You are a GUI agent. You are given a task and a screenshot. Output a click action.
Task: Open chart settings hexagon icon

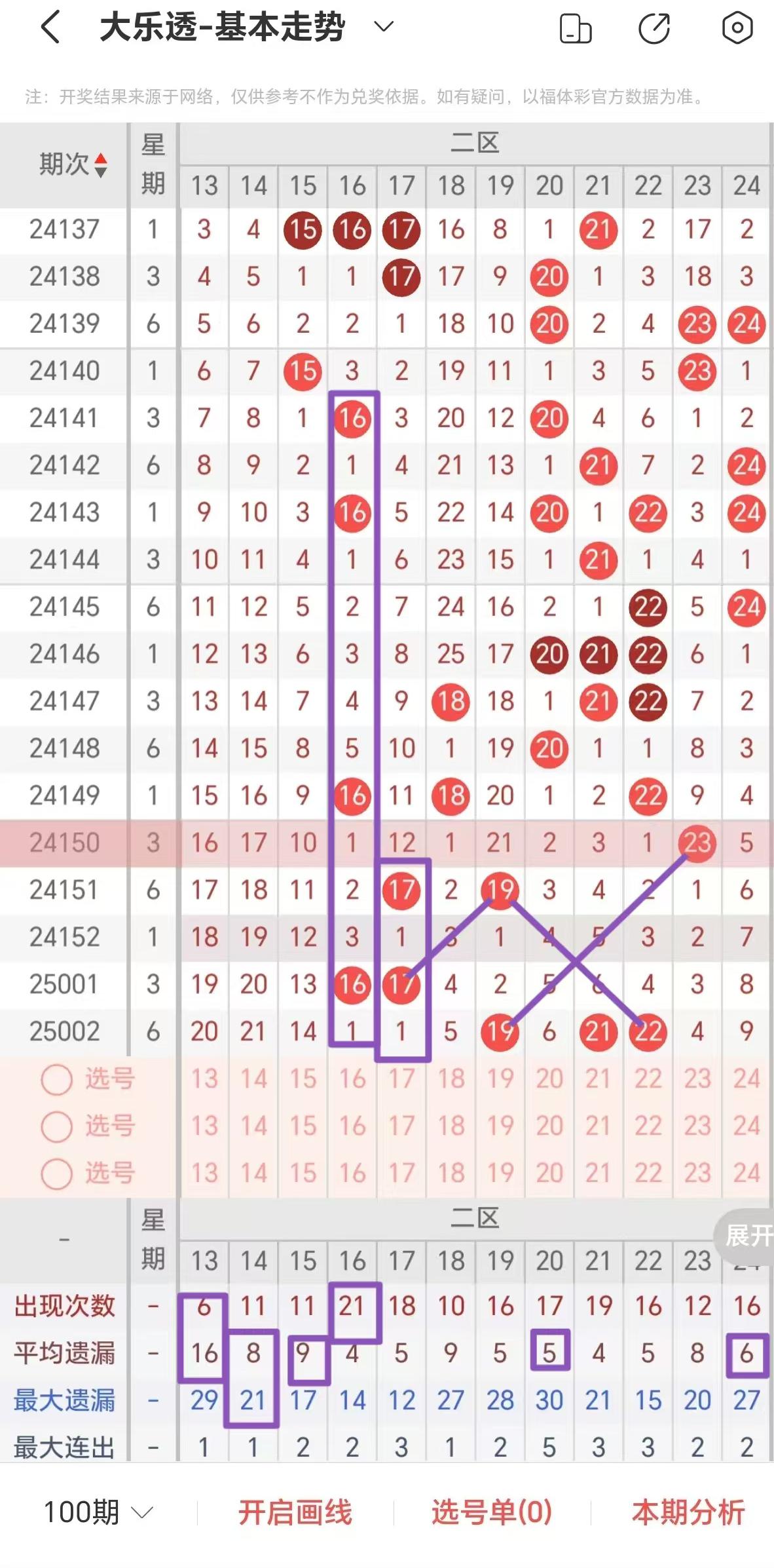(x=737, y=28)
